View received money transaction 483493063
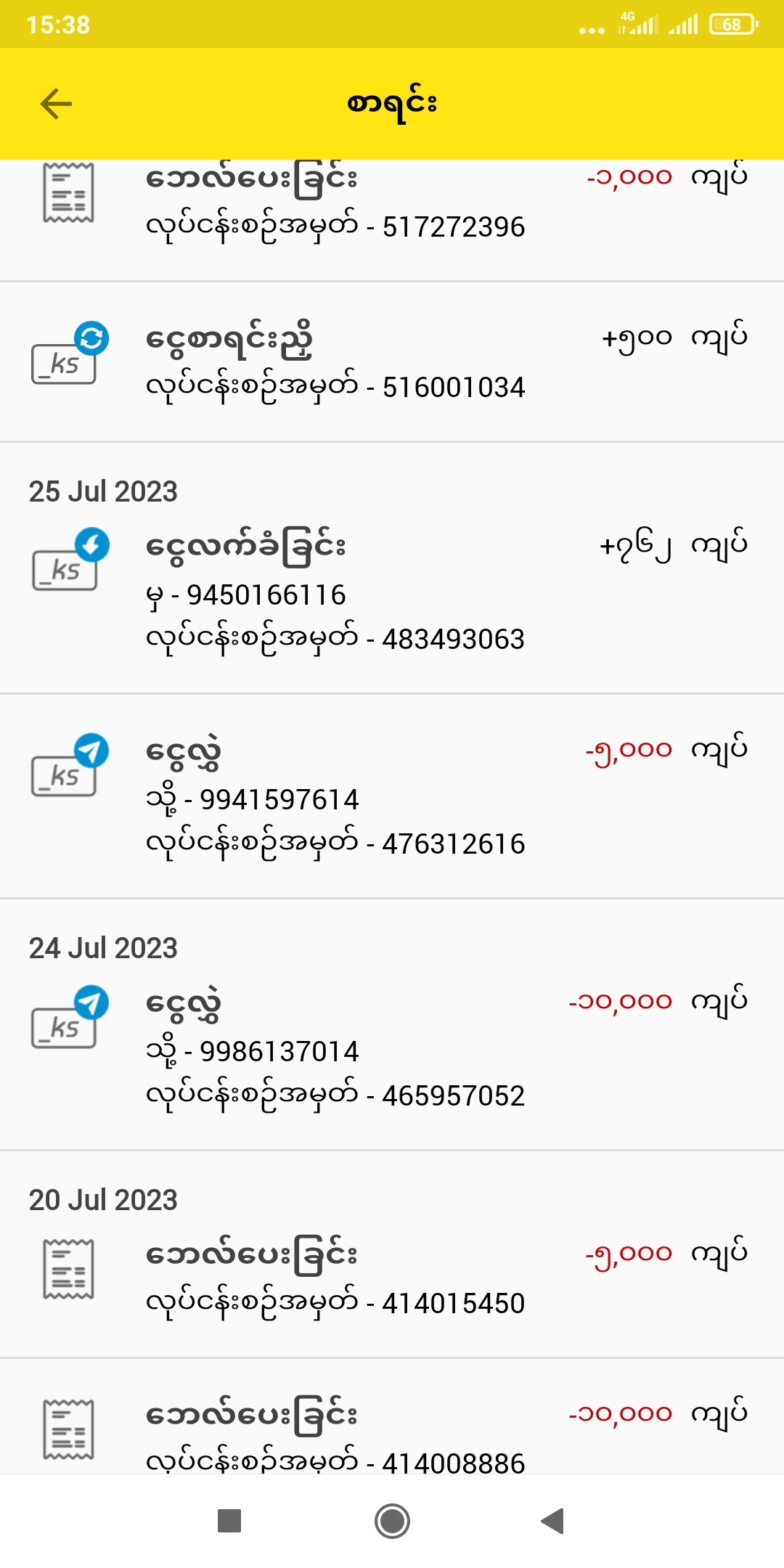This screenshot has width=784, height=1568. point(392,592)
